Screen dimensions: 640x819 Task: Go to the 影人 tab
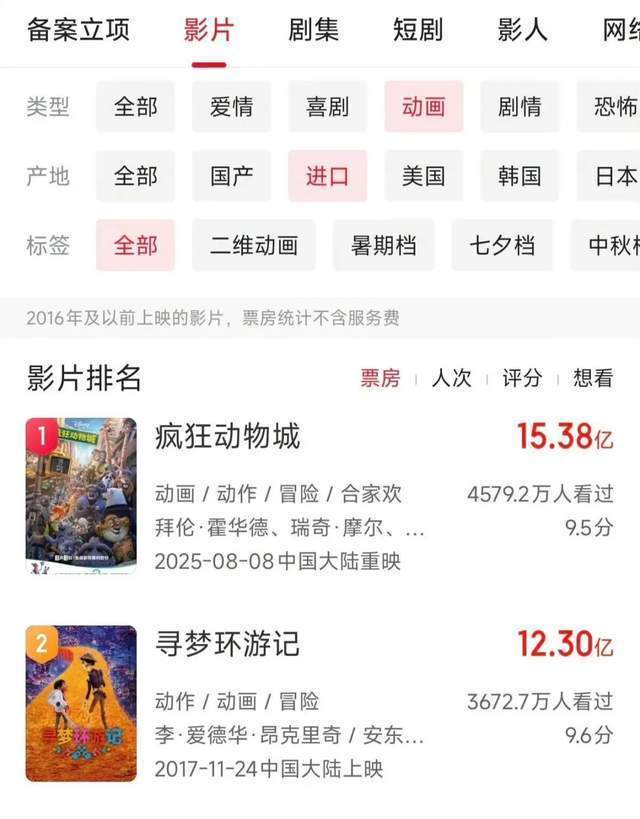click(x=522, y=30)
